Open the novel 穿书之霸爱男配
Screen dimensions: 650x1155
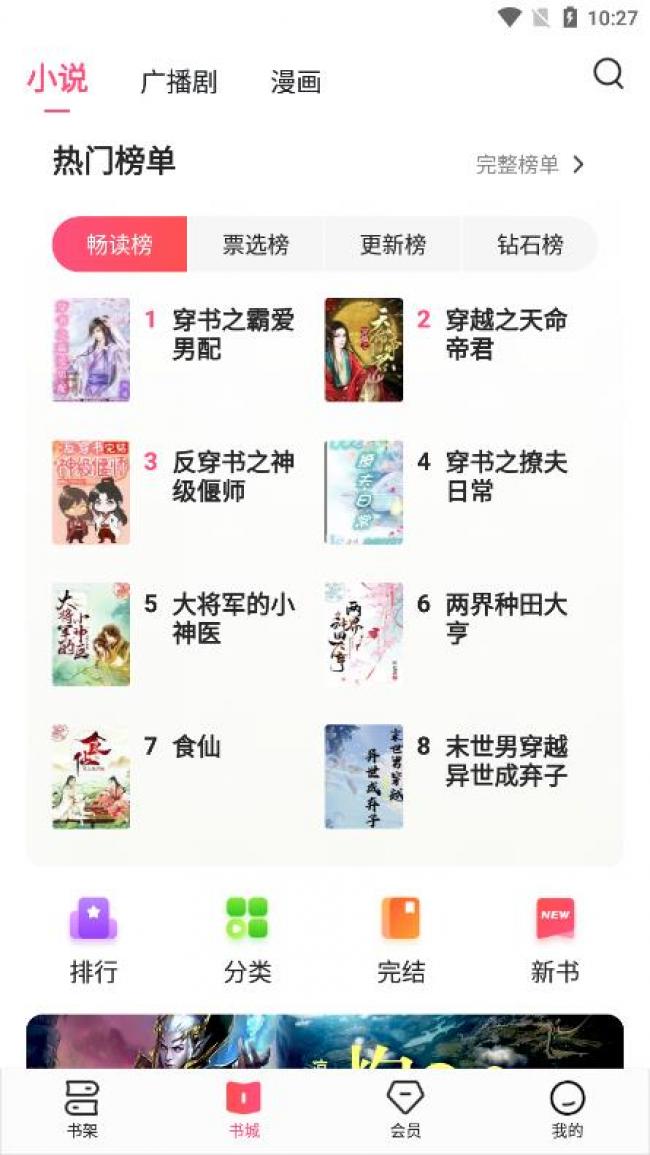point(233,335)
